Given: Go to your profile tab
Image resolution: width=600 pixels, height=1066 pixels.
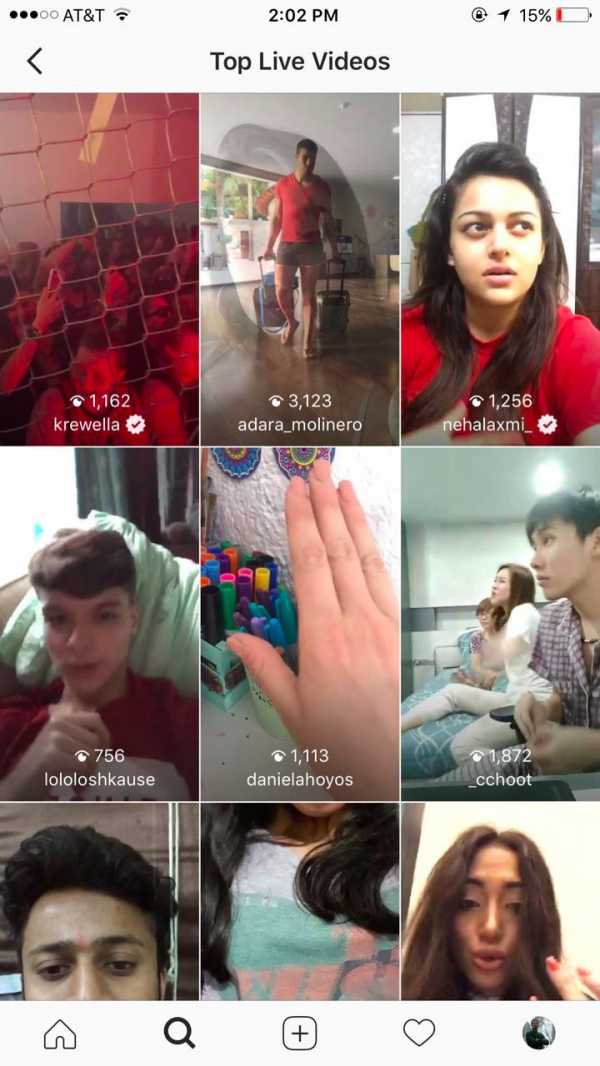Looking at the screenshot, I should pos(538,1034).
